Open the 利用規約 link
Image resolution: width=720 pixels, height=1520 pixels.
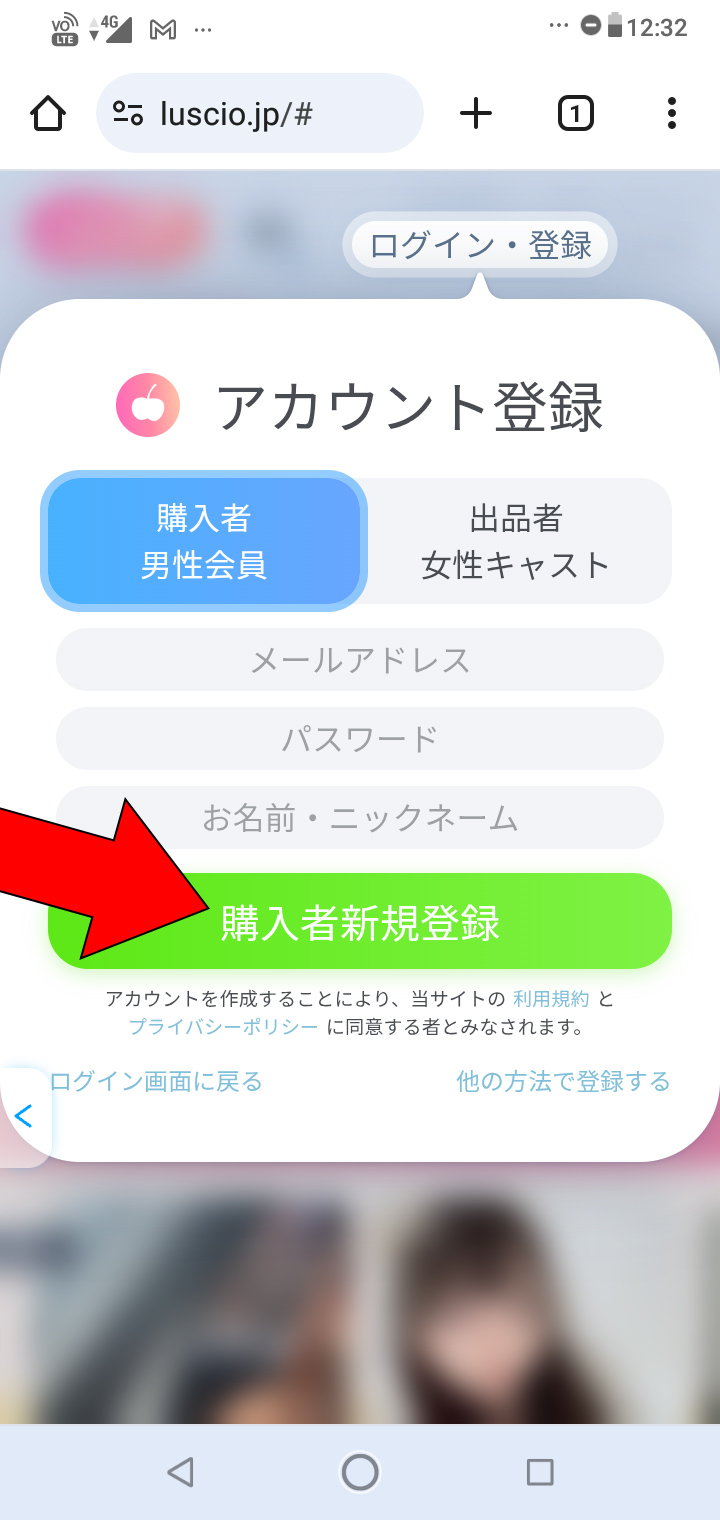[551, 998]
